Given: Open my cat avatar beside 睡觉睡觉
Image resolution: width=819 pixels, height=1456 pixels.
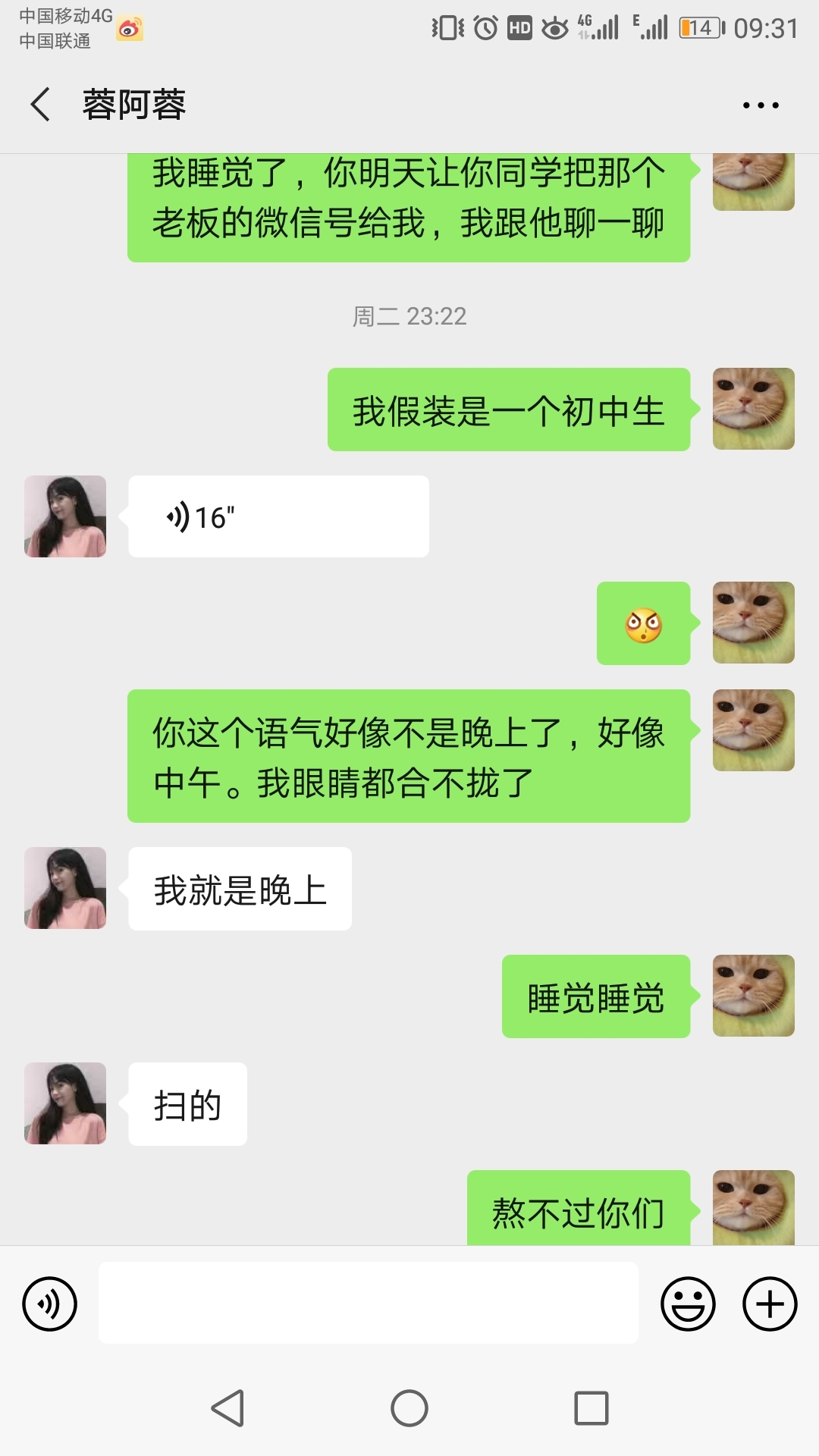Looking at the screenshot, I should click(753, 996).
